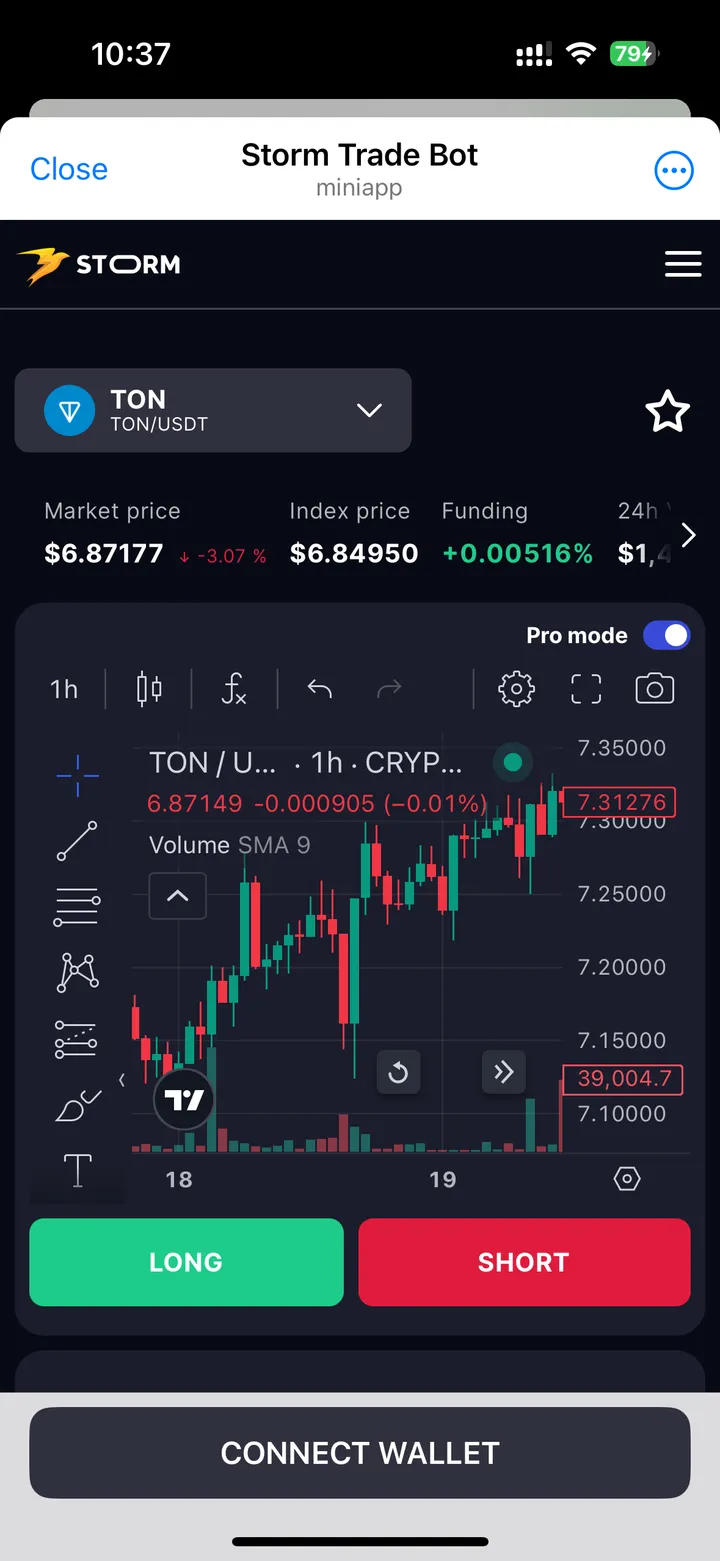Add TON/USDT to favorites with the star
The width and height of the screenshot is (720, 1561).
click(x=667, y=411)
